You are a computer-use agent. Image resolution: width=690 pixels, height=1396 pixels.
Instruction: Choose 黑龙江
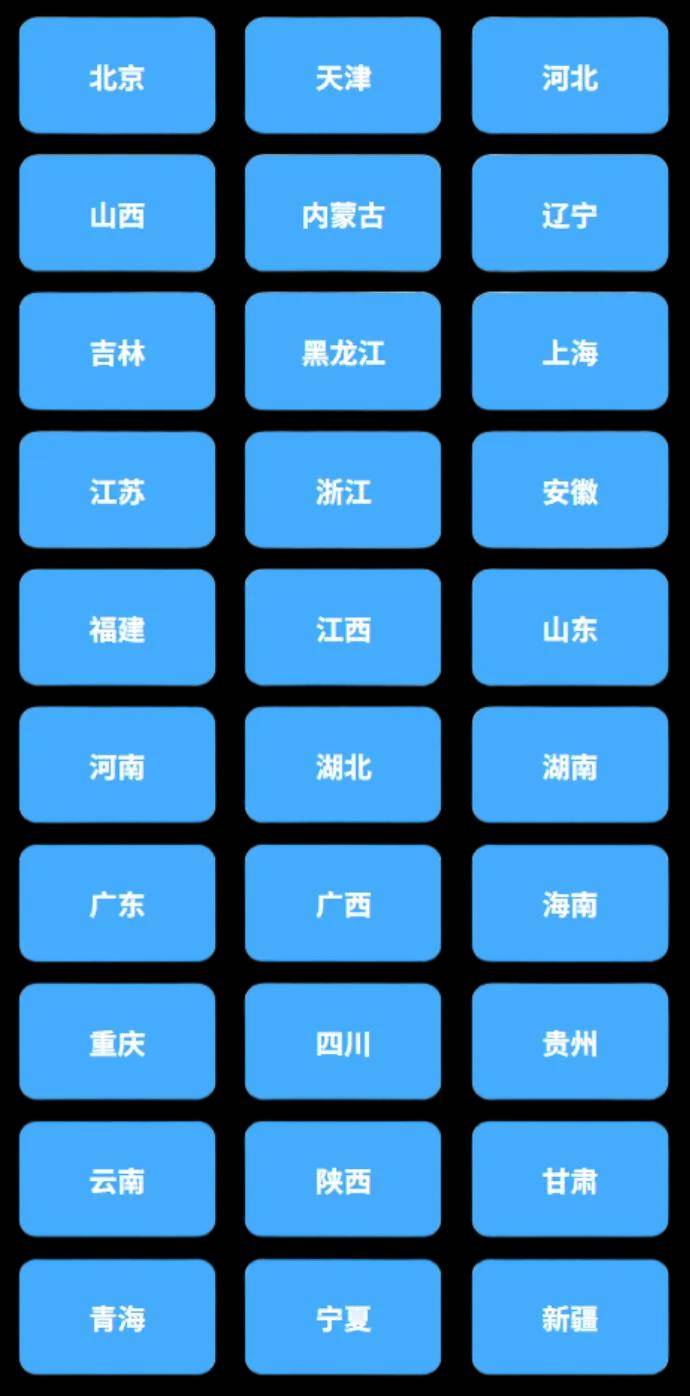coord(343,351)
